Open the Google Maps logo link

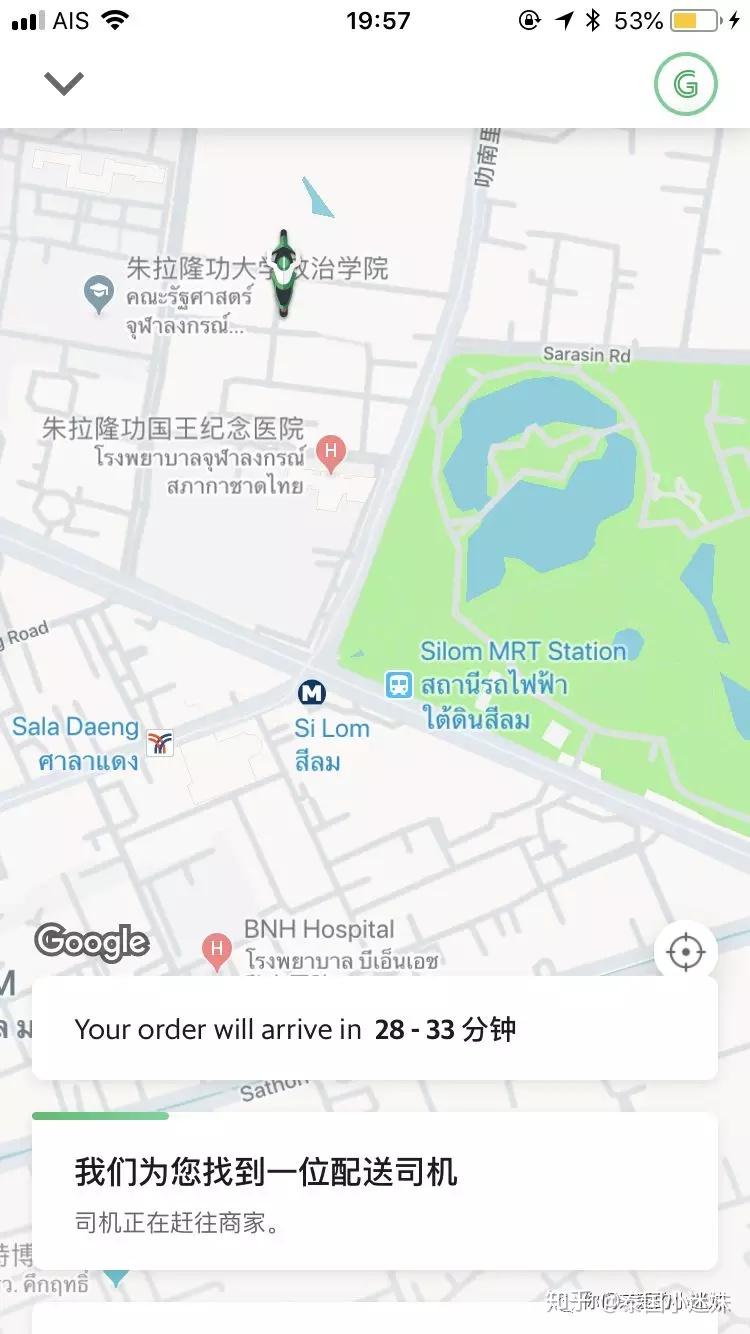[92, 941]
